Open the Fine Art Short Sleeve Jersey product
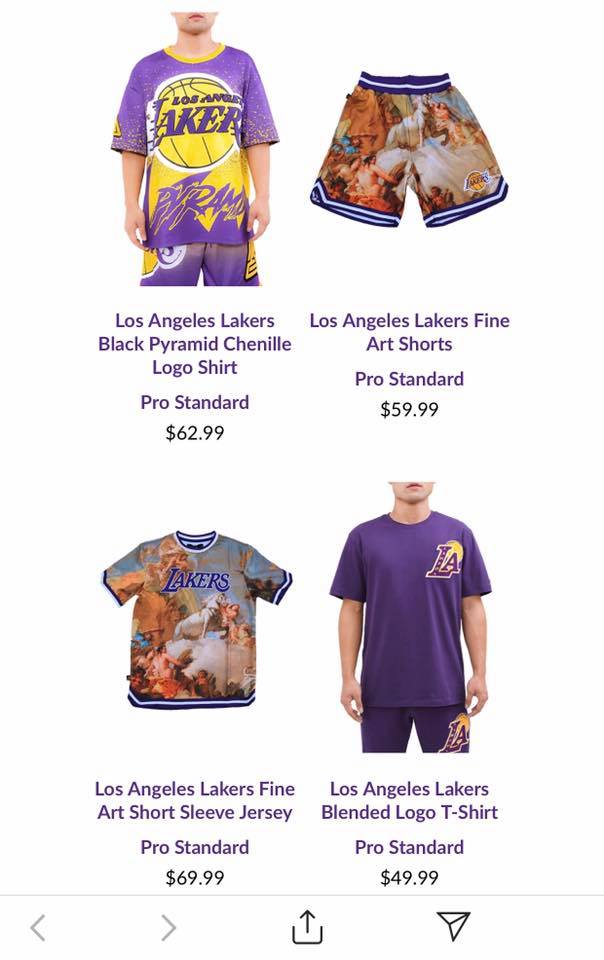Viewport: 604px width, 960px height. [x=195, y=618]
